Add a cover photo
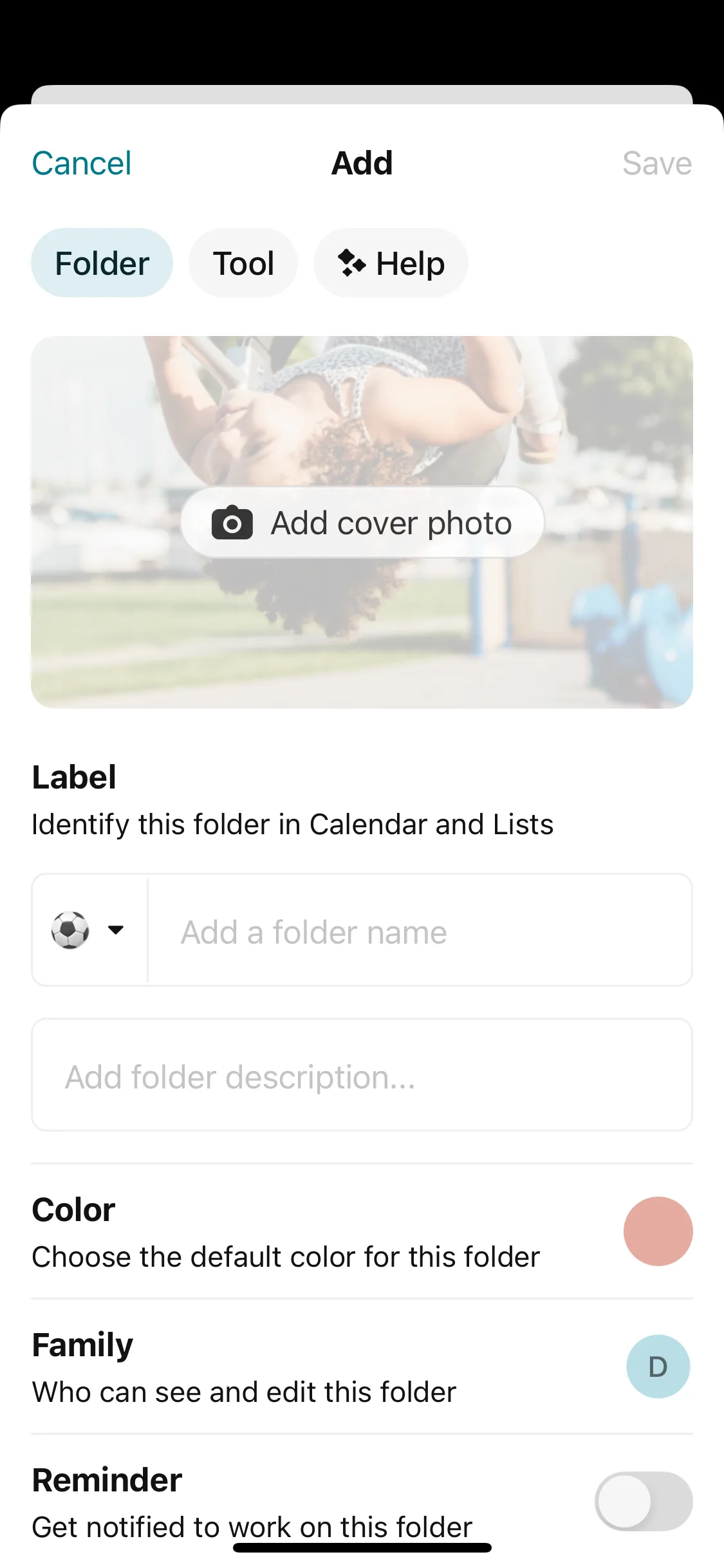Viewport: 724px width, 1568px height. 362,523
